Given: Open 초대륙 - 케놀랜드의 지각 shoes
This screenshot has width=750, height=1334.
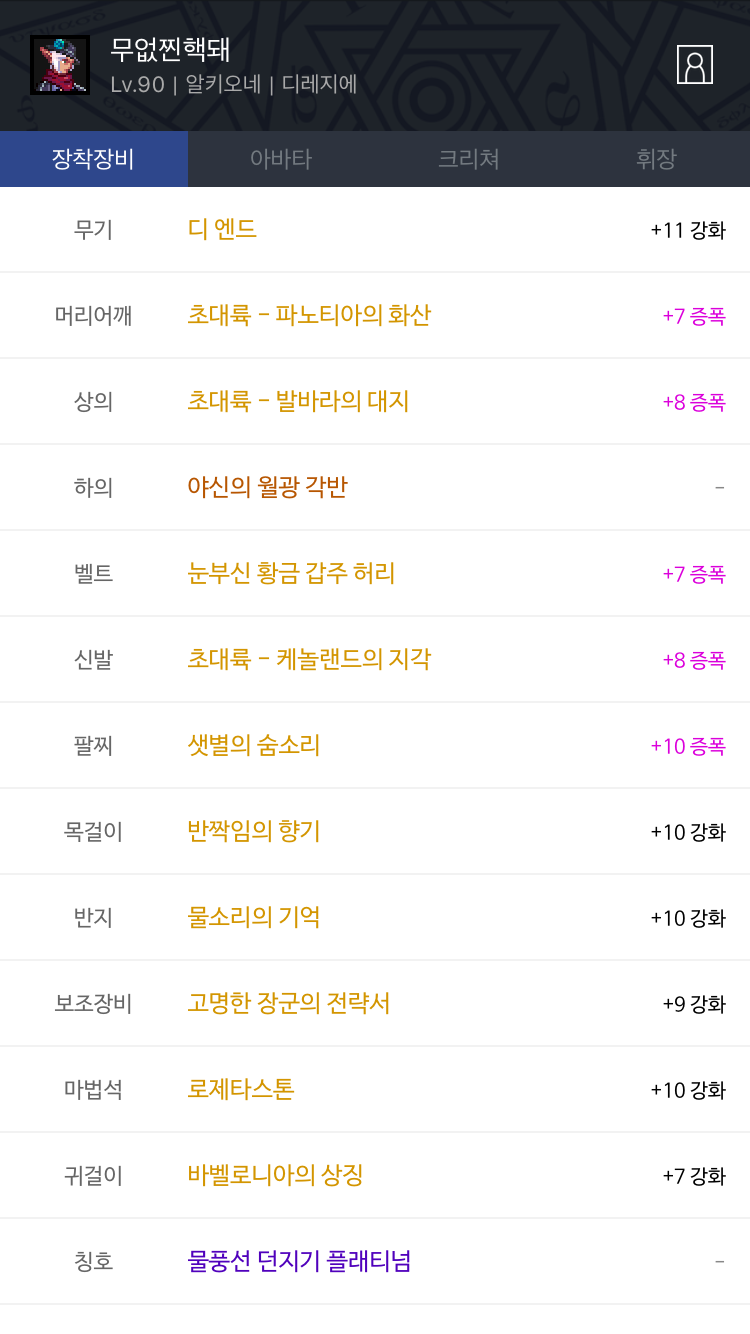Looking at the screenshot, I should pos(309,659).
